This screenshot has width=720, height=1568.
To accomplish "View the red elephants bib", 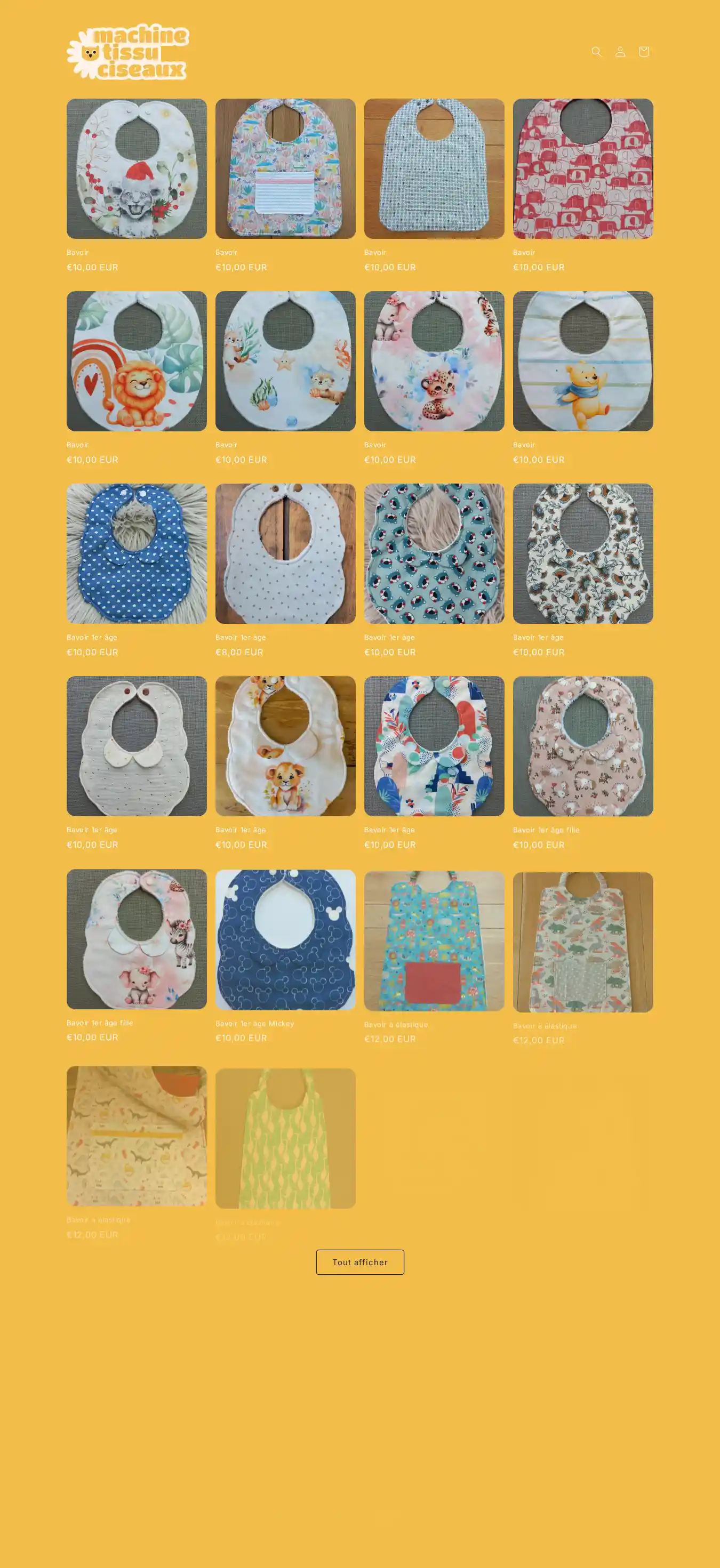I will (582, 168).
